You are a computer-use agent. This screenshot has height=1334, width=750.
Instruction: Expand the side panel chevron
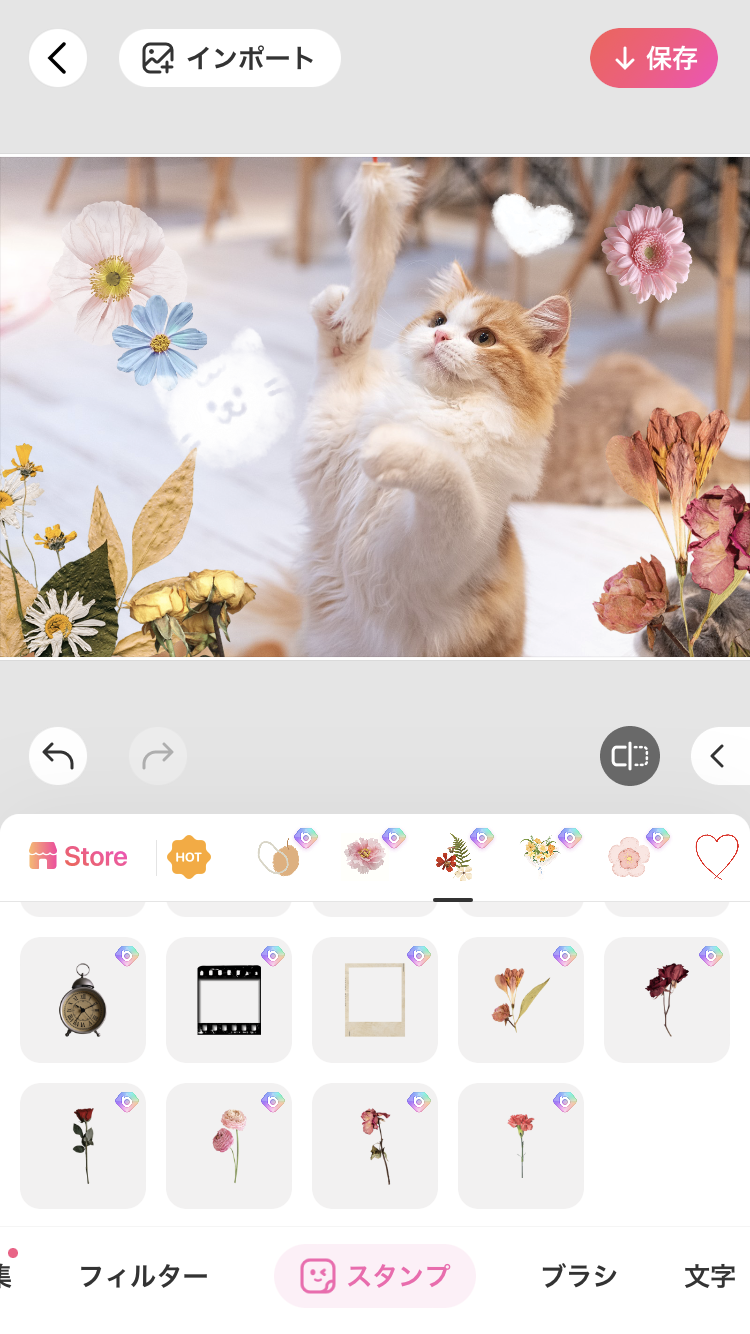tap(718, 756)
